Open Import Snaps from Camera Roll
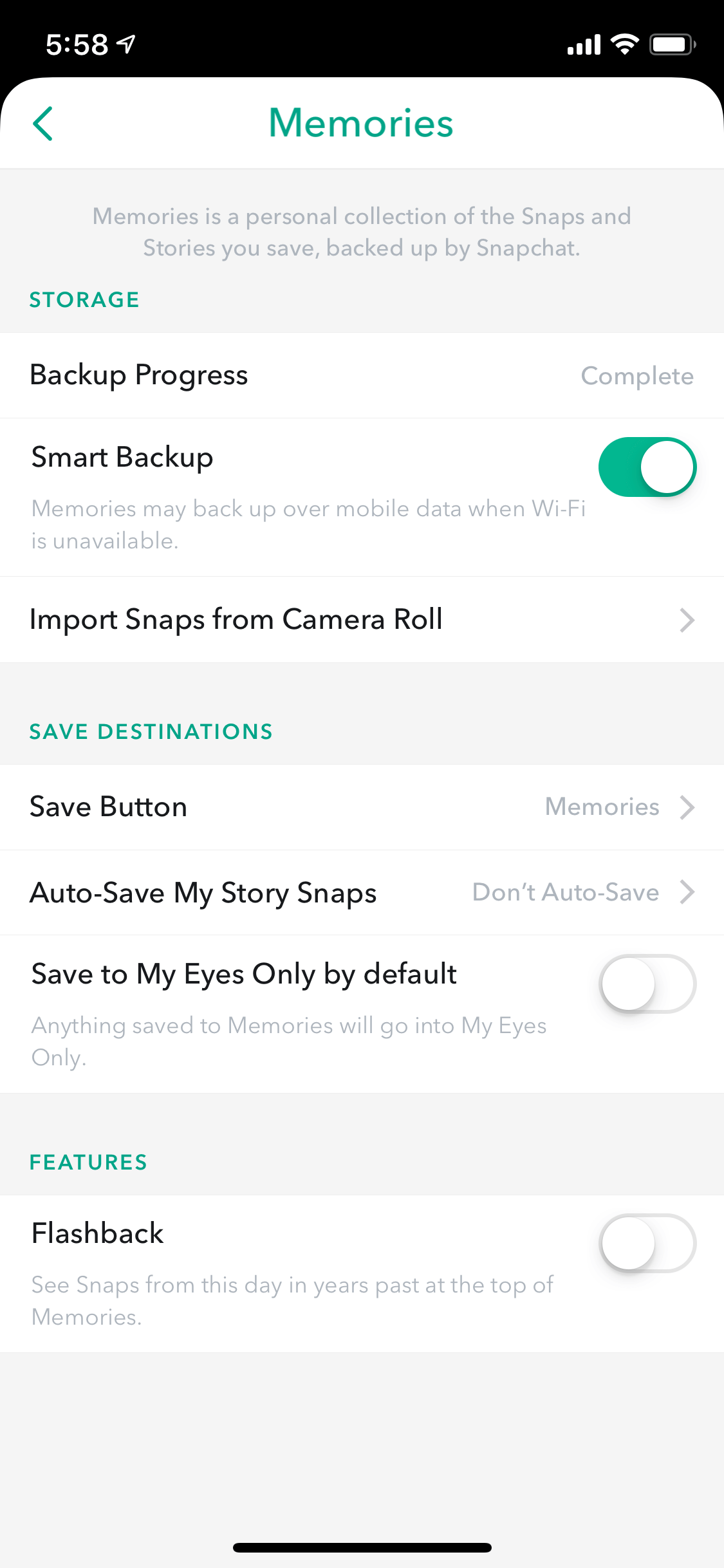This screenshot has width=724, height=1568. coord(362,620)
